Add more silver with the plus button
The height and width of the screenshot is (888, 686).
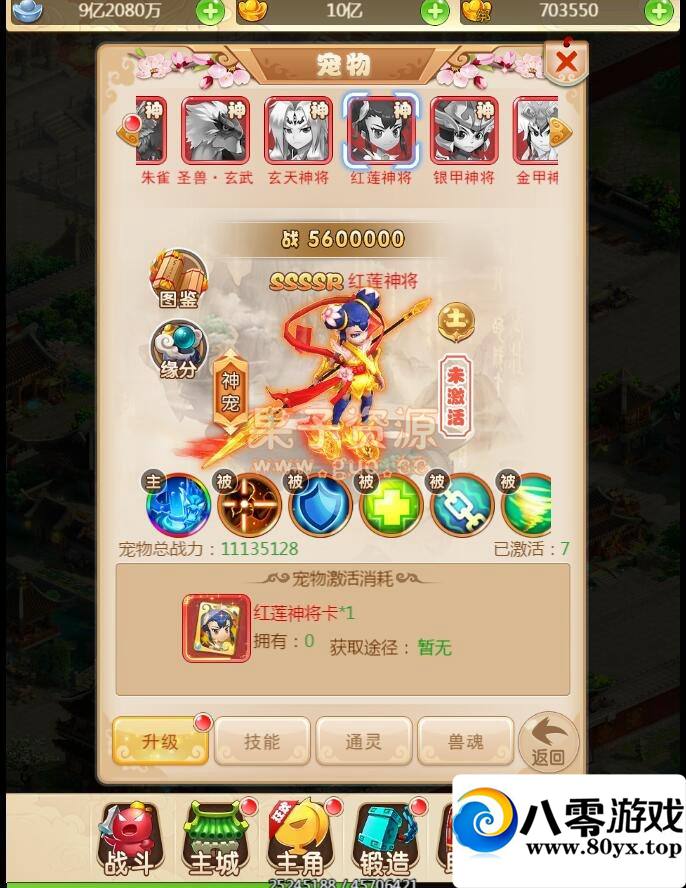coord(210,12)
